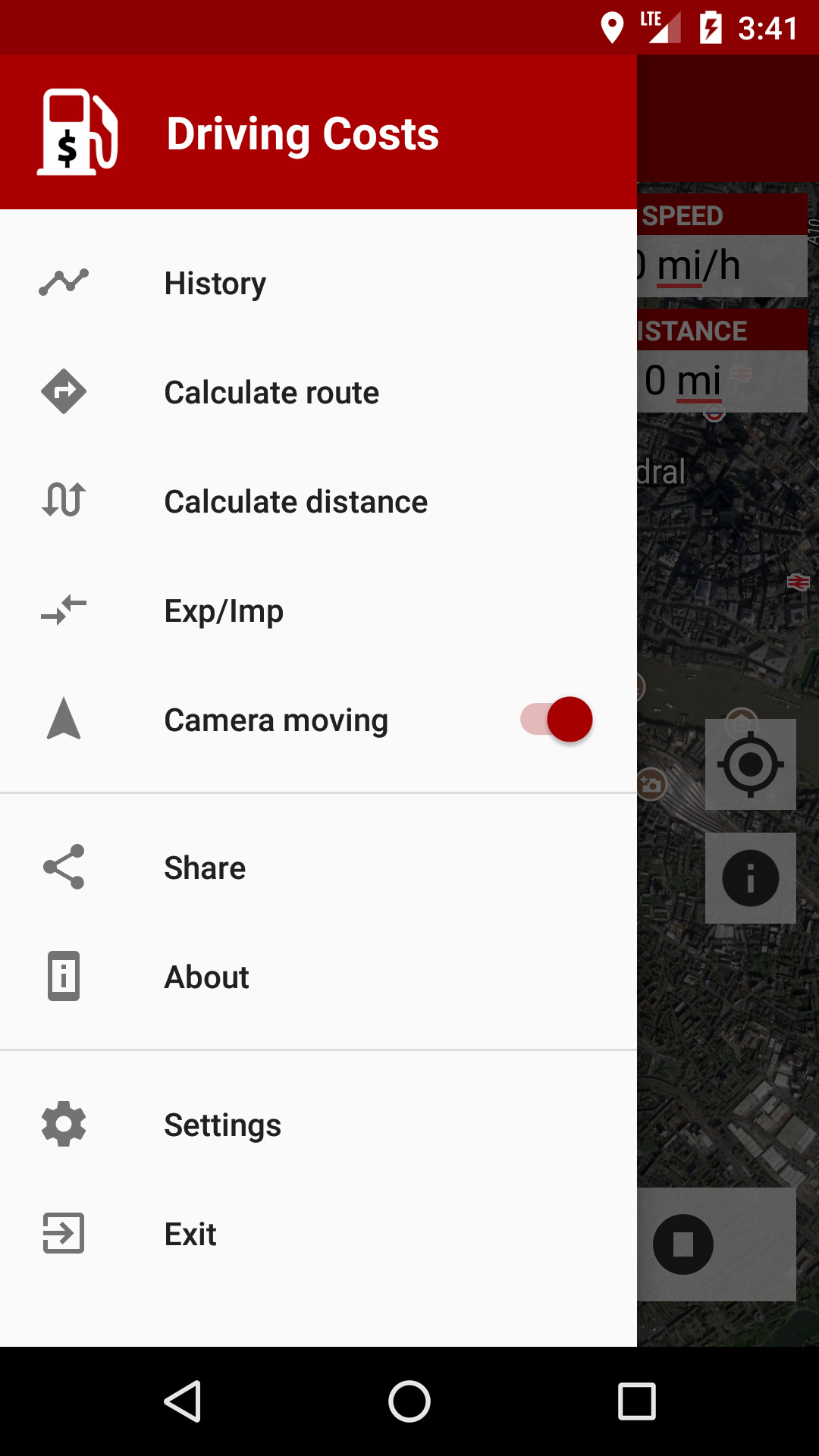The height and width of the screenshot is (1456, 819).
Task: Open the History menu item
Action: [318, 283]
